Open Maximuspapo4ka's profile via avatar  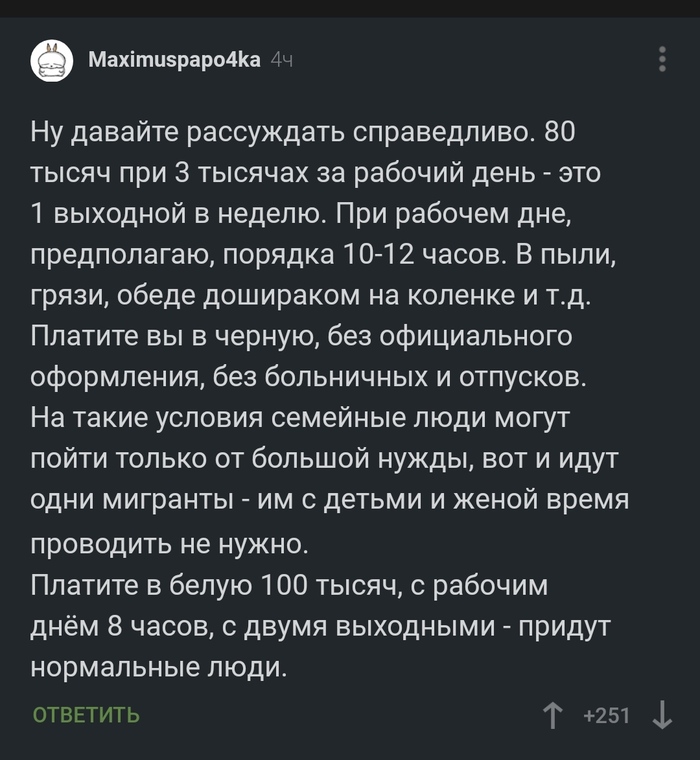tap(52, 61)
